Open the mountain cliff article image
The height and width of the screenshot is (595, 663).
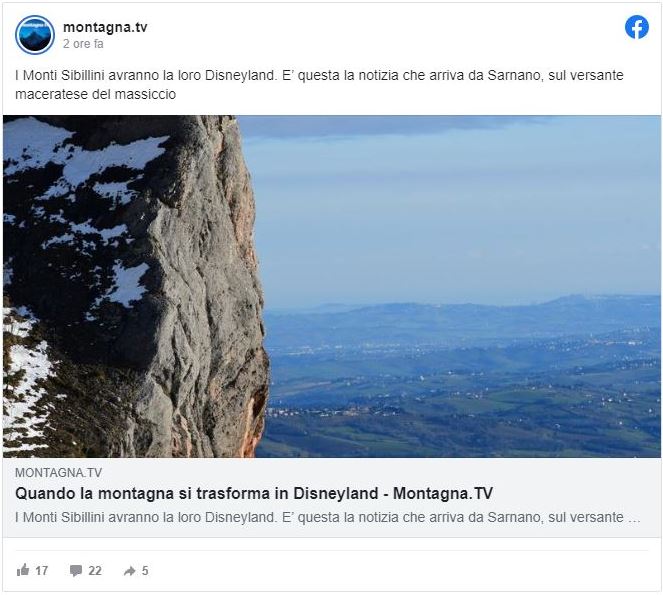point(331,286)
